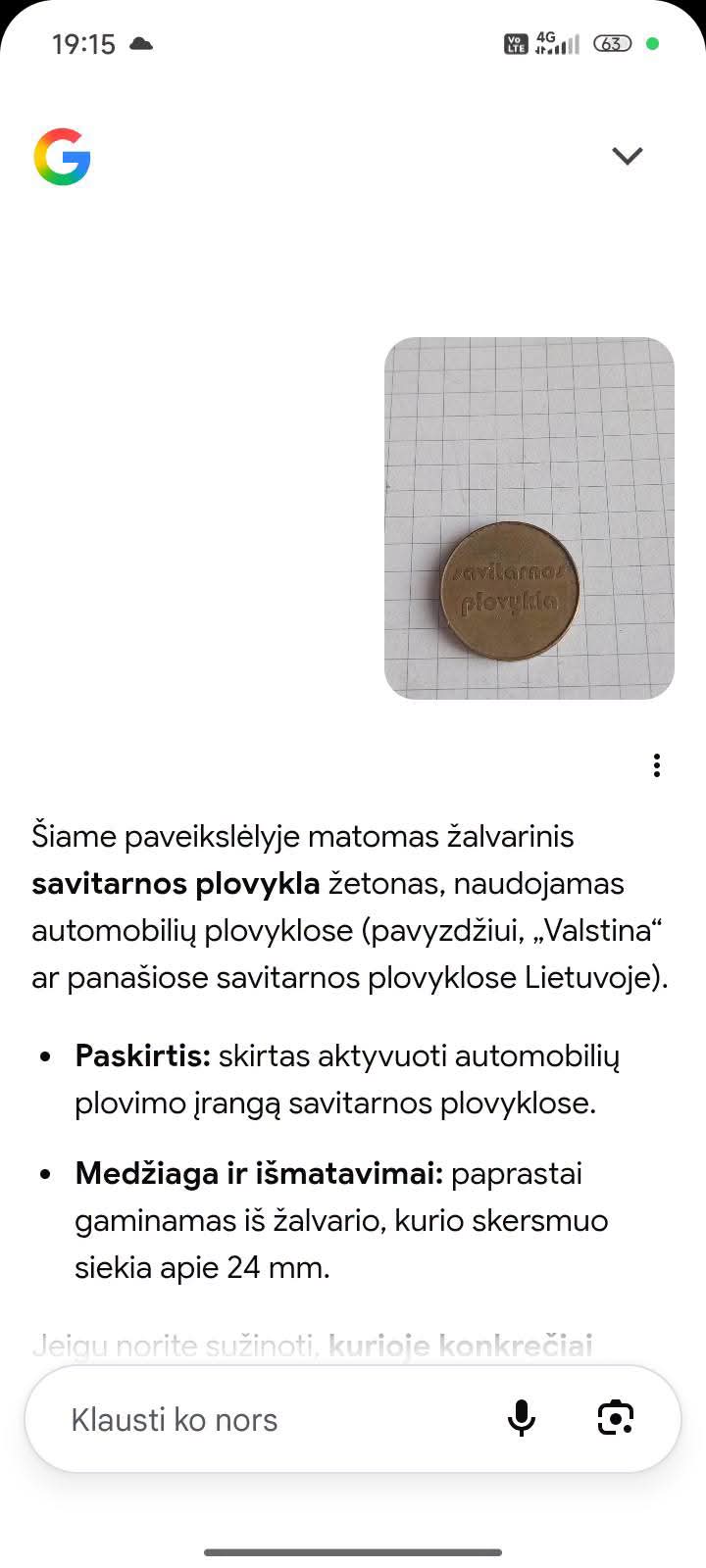This screenshot has width=706, height=1568.
Task: Start voice input with the microphone
Action: [x=522, y=1418]
